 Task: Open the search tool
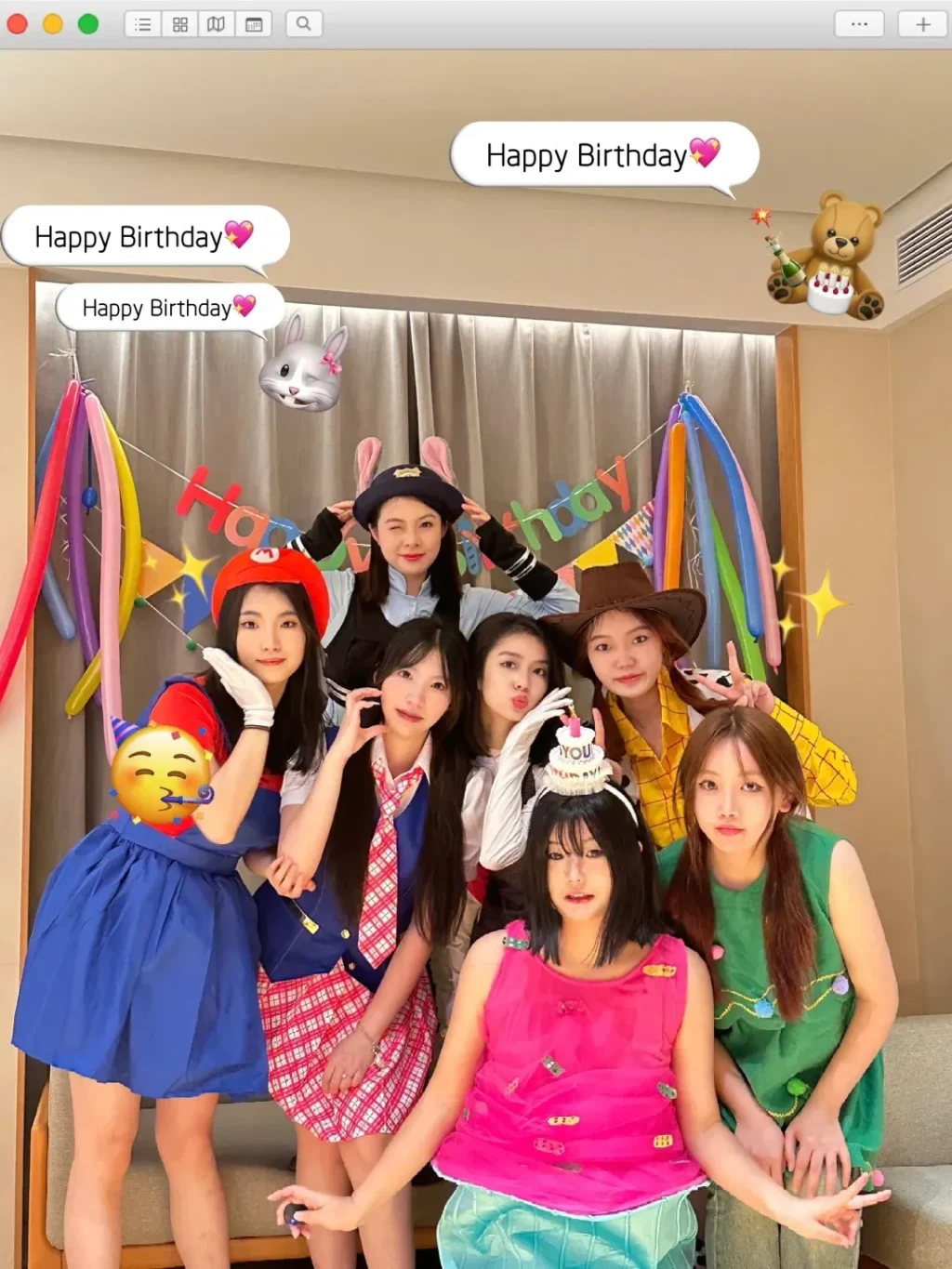303,24
